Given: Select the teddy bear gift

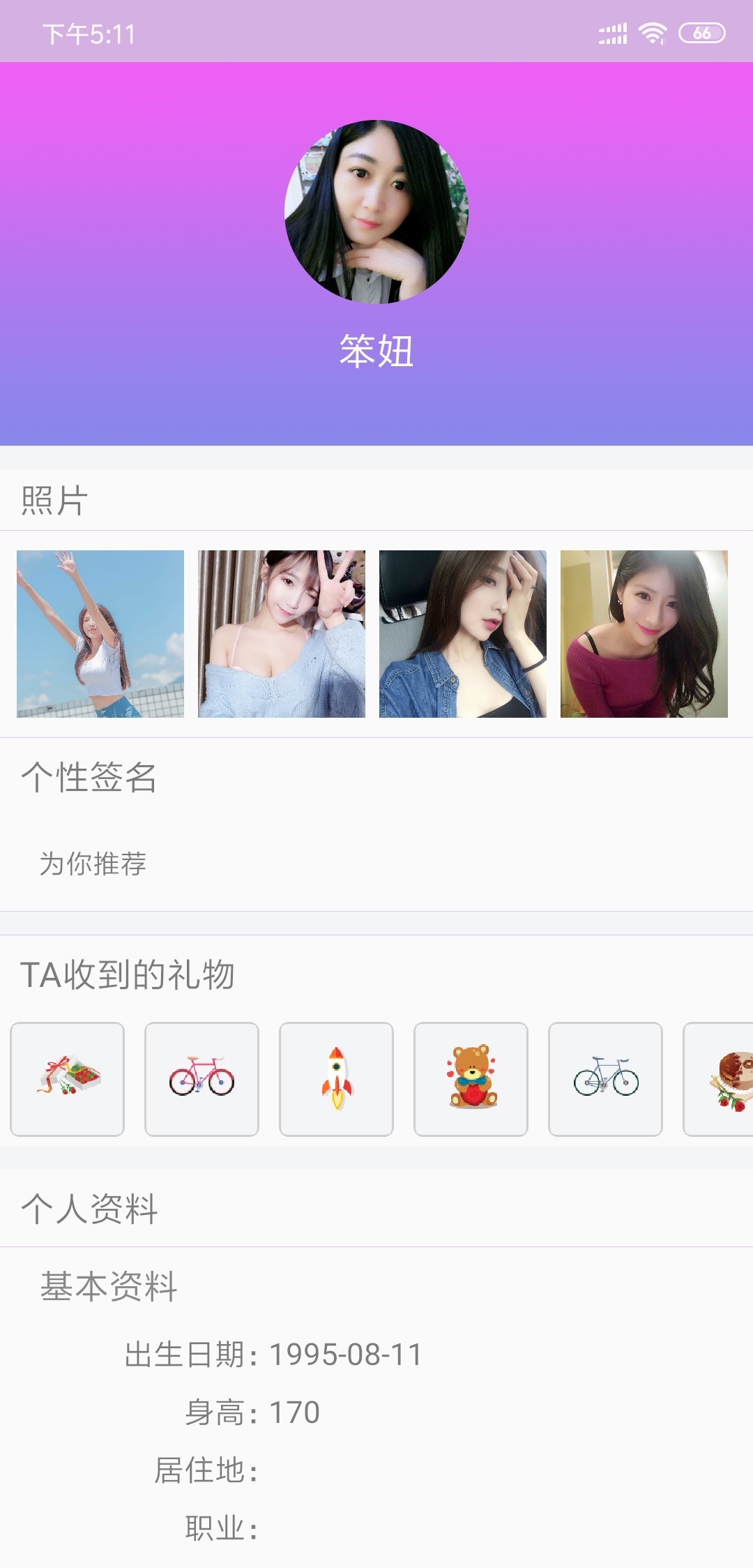Looking at the screenshot, I should [x=471, y=1079].
